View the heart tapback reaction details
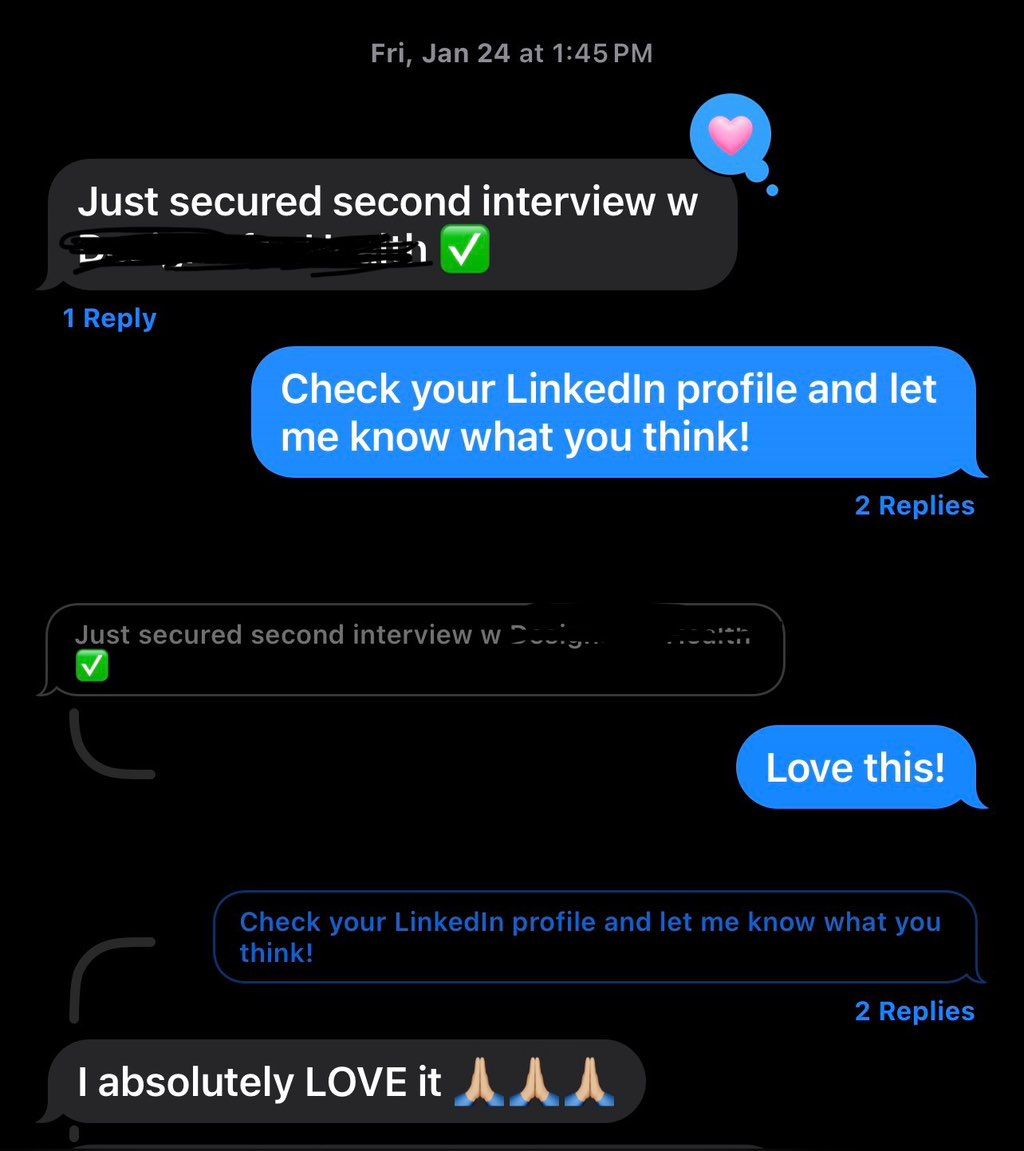 (x=731, y=134)
